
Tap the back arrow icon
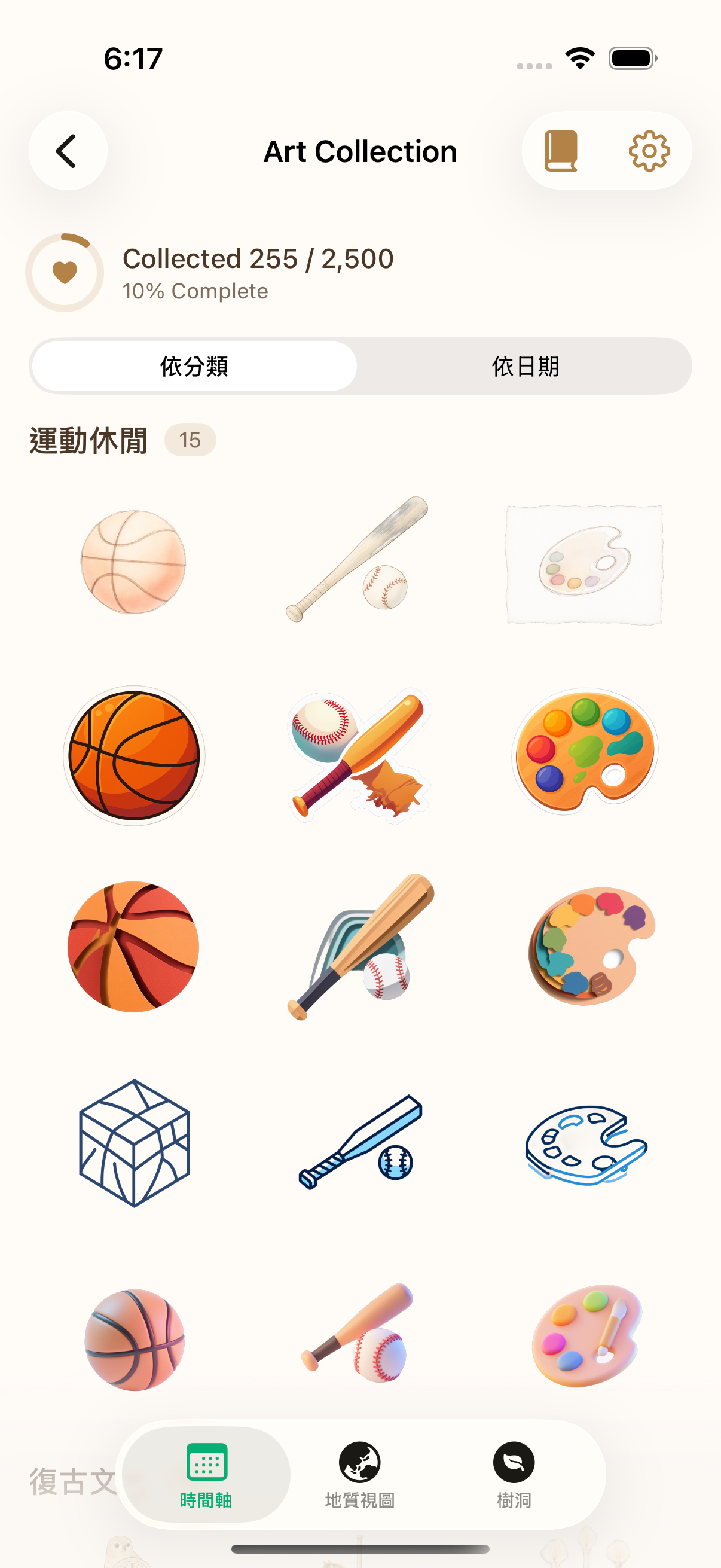[68, 151]
